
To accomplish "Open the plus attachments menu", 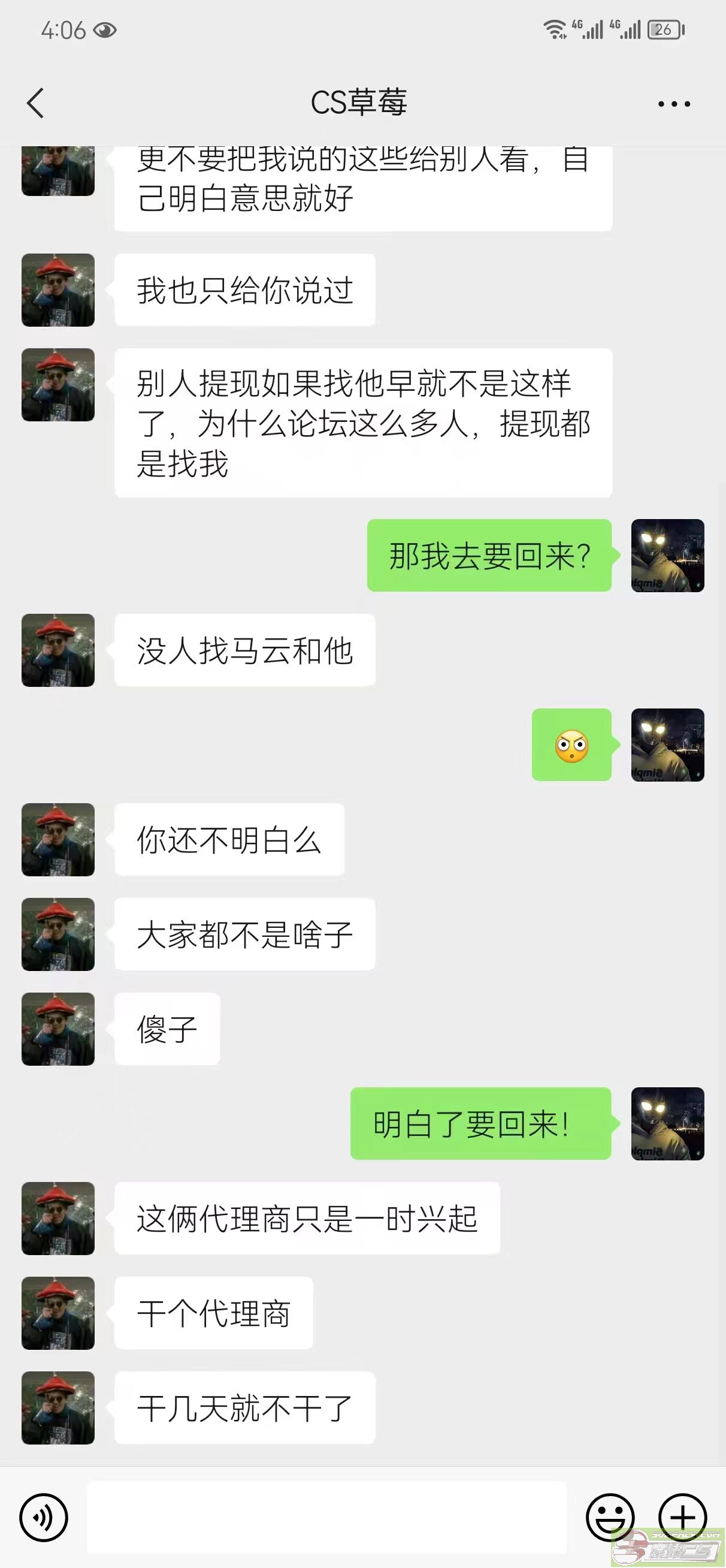I will coord(682,1517).
